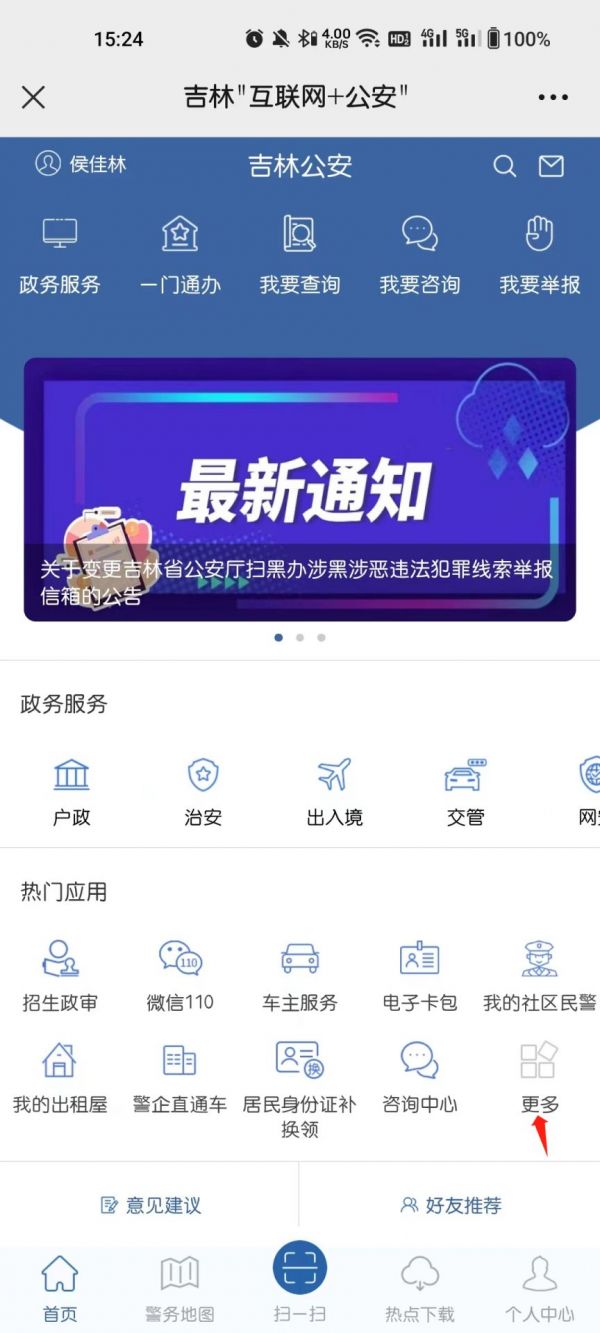Open the profile of 侯佳林
The image size is (600, 1333).
click(81, 164)
